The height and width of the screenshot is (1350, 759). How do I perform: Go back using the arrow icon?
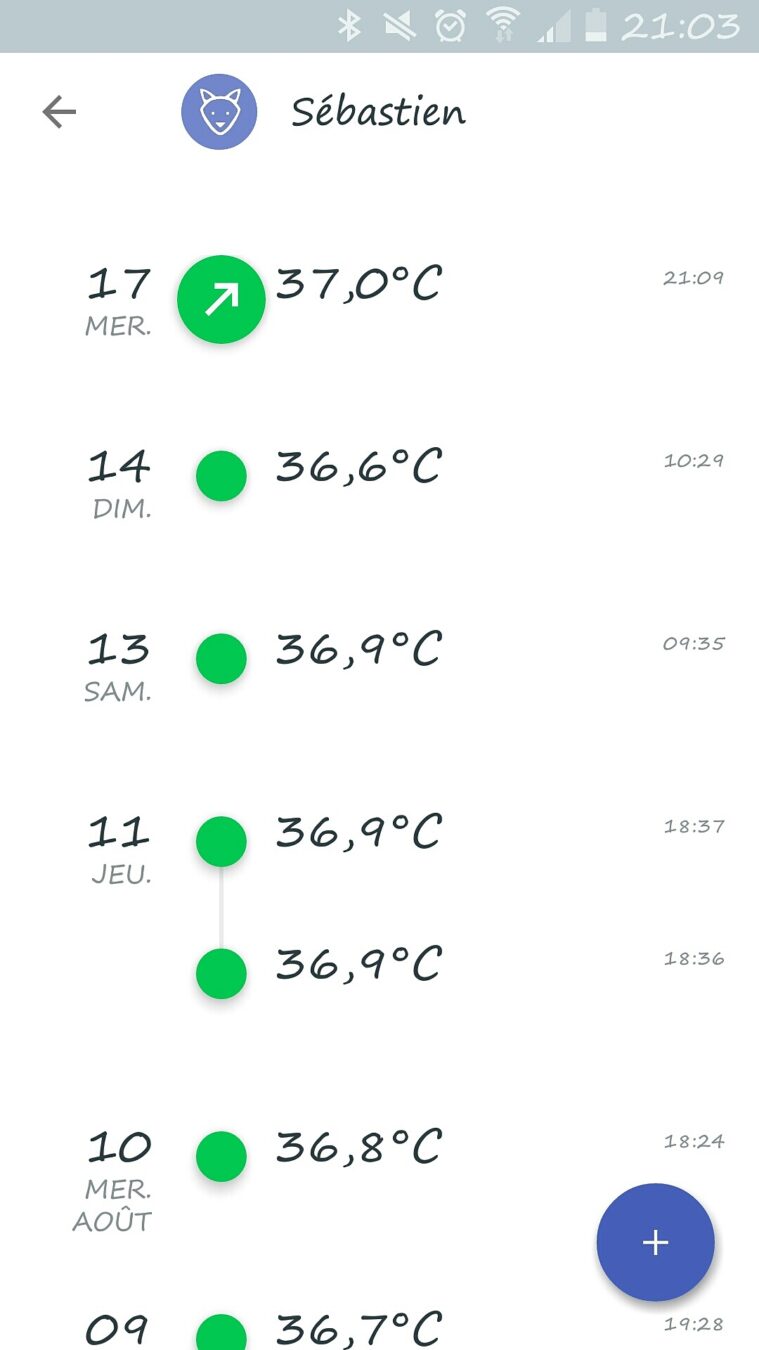coord(59,112)
